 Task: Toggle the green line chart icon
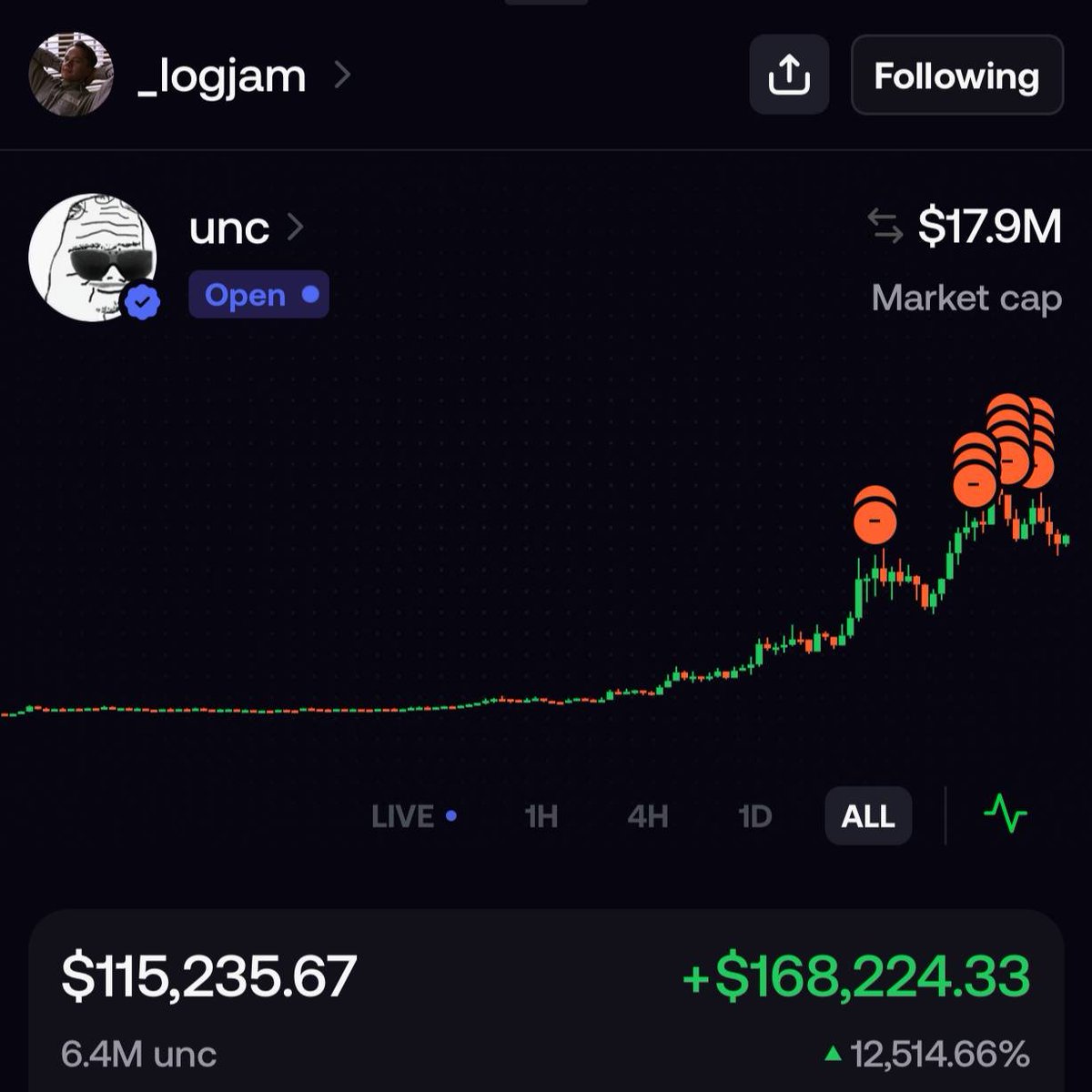(1006, 814)
